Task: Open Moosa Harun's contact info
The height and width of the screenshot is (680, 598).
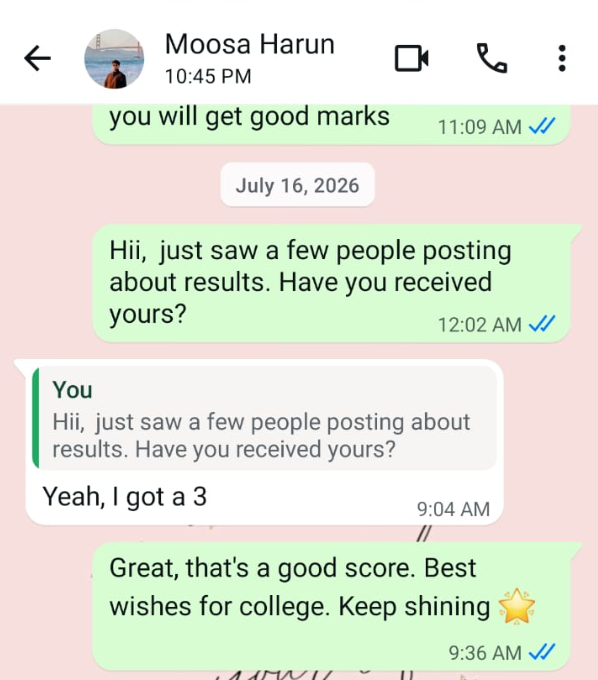Action: pos(249,58)
